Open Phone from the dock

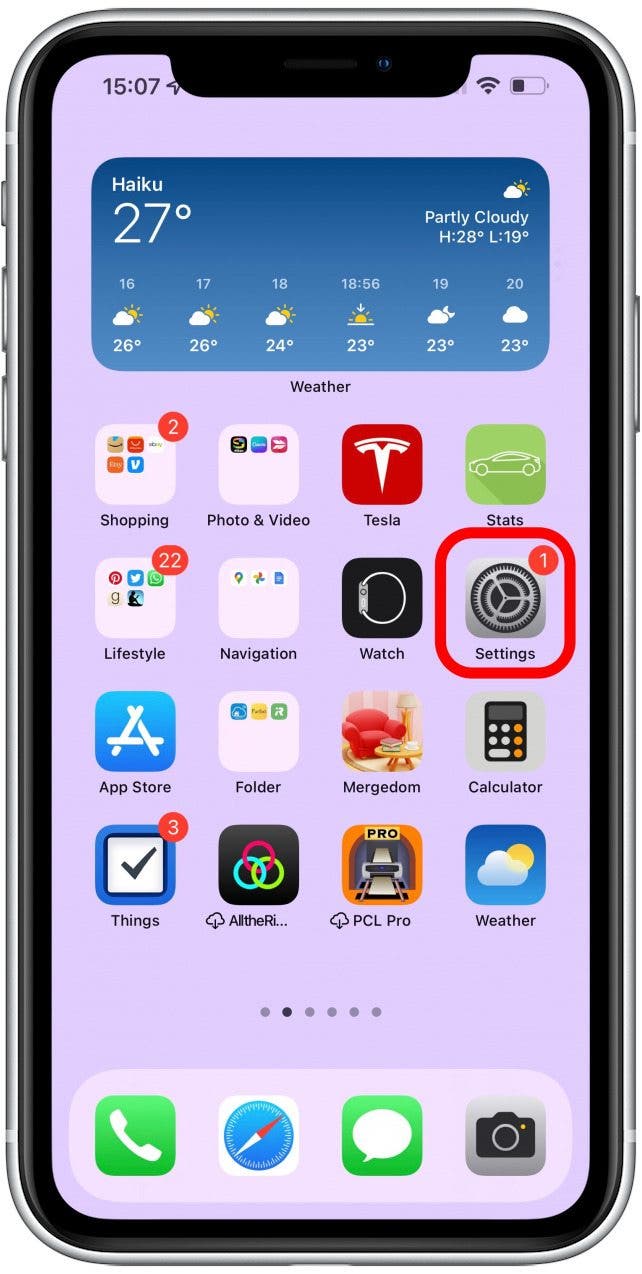pos(135,1135)
